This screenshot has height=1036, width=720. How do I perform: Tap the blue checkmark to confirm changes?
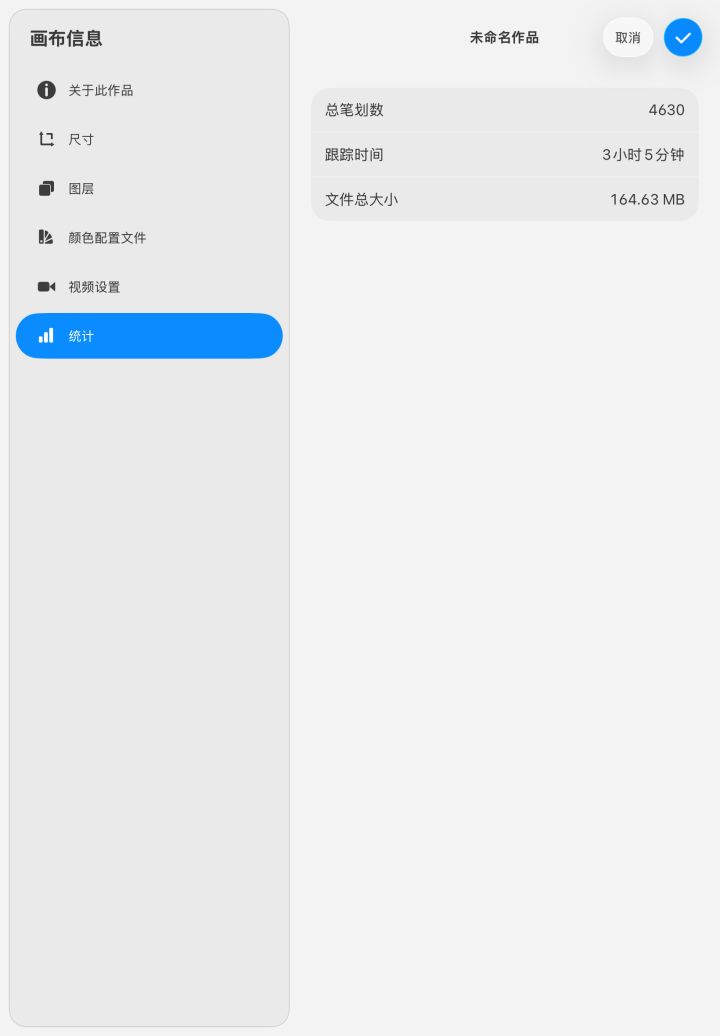(x=683, y=37)
